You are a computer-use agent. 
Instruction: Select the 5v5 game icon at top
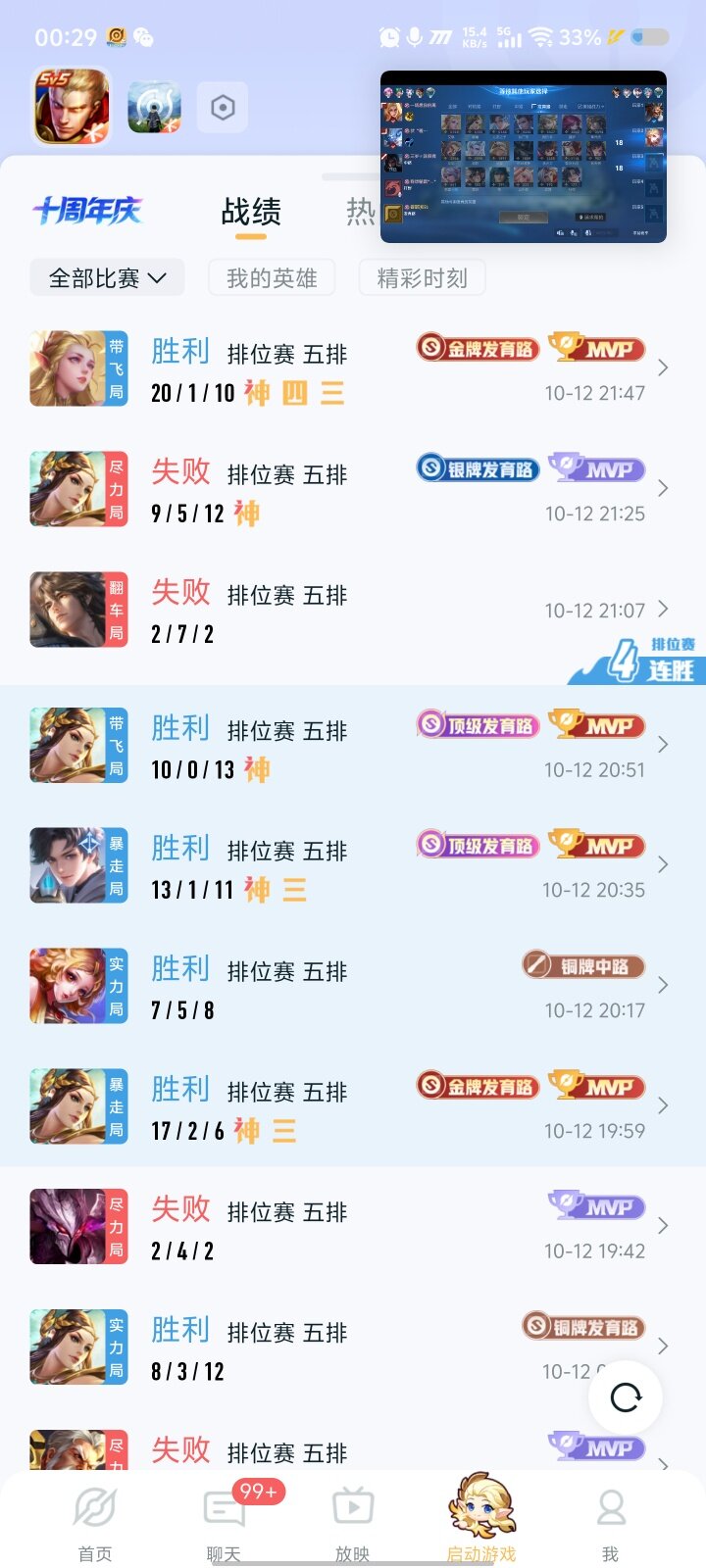[x=72, y=106]
